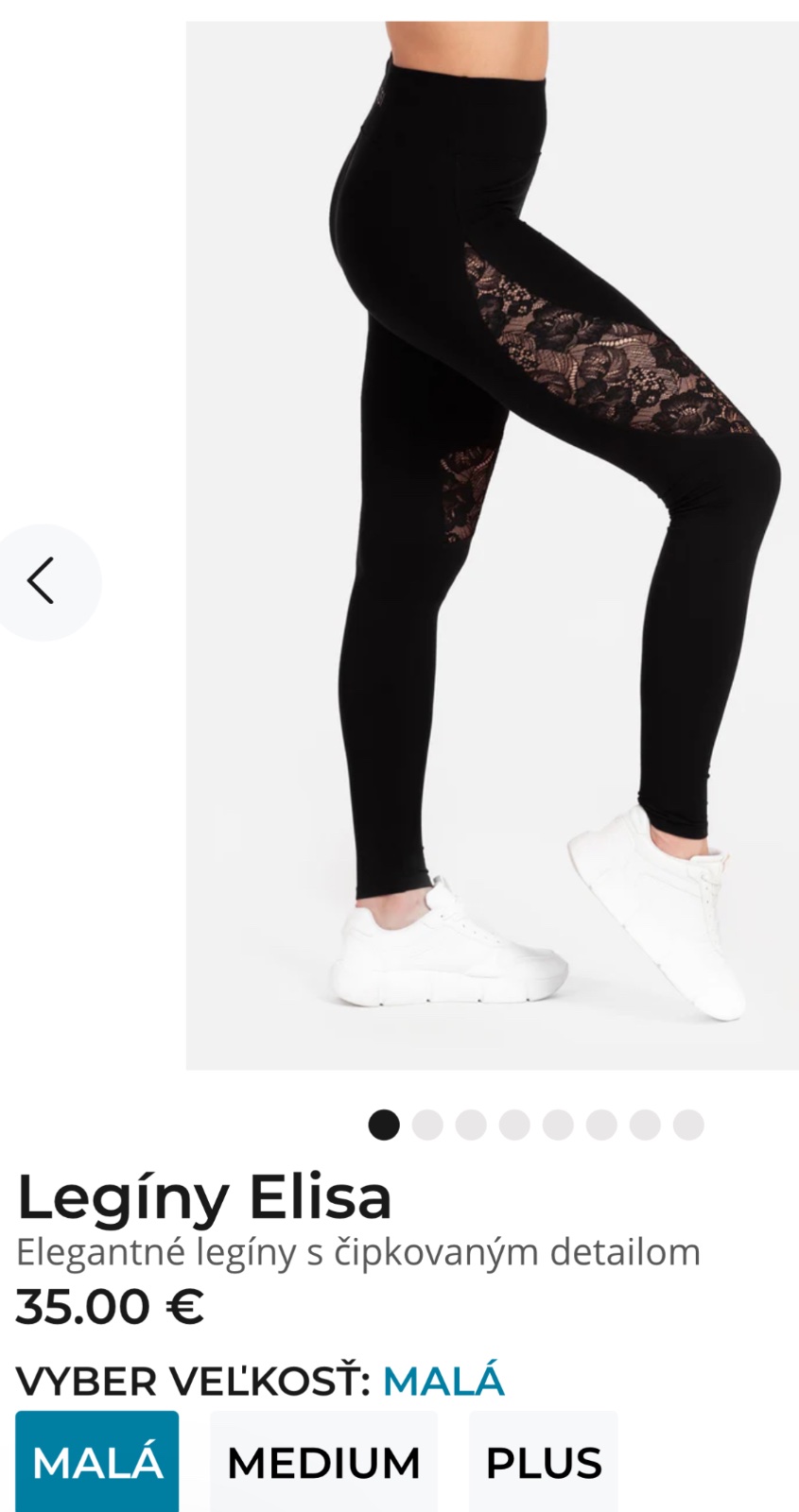
Task: Open the Legíny Elisa product photo
Action: (x=492, y=545)
